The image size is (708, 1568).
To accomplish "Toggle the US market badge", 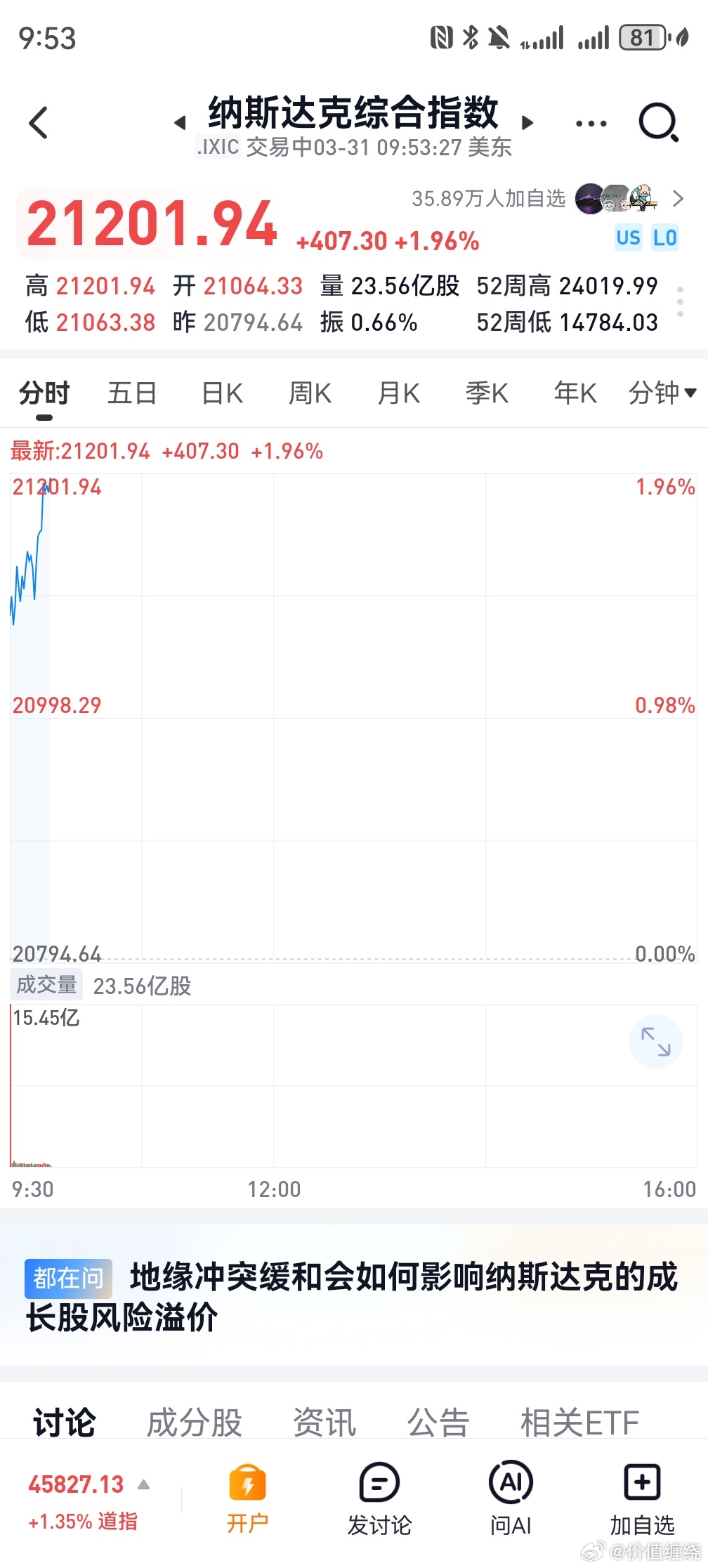I will (x=629, y=237).
